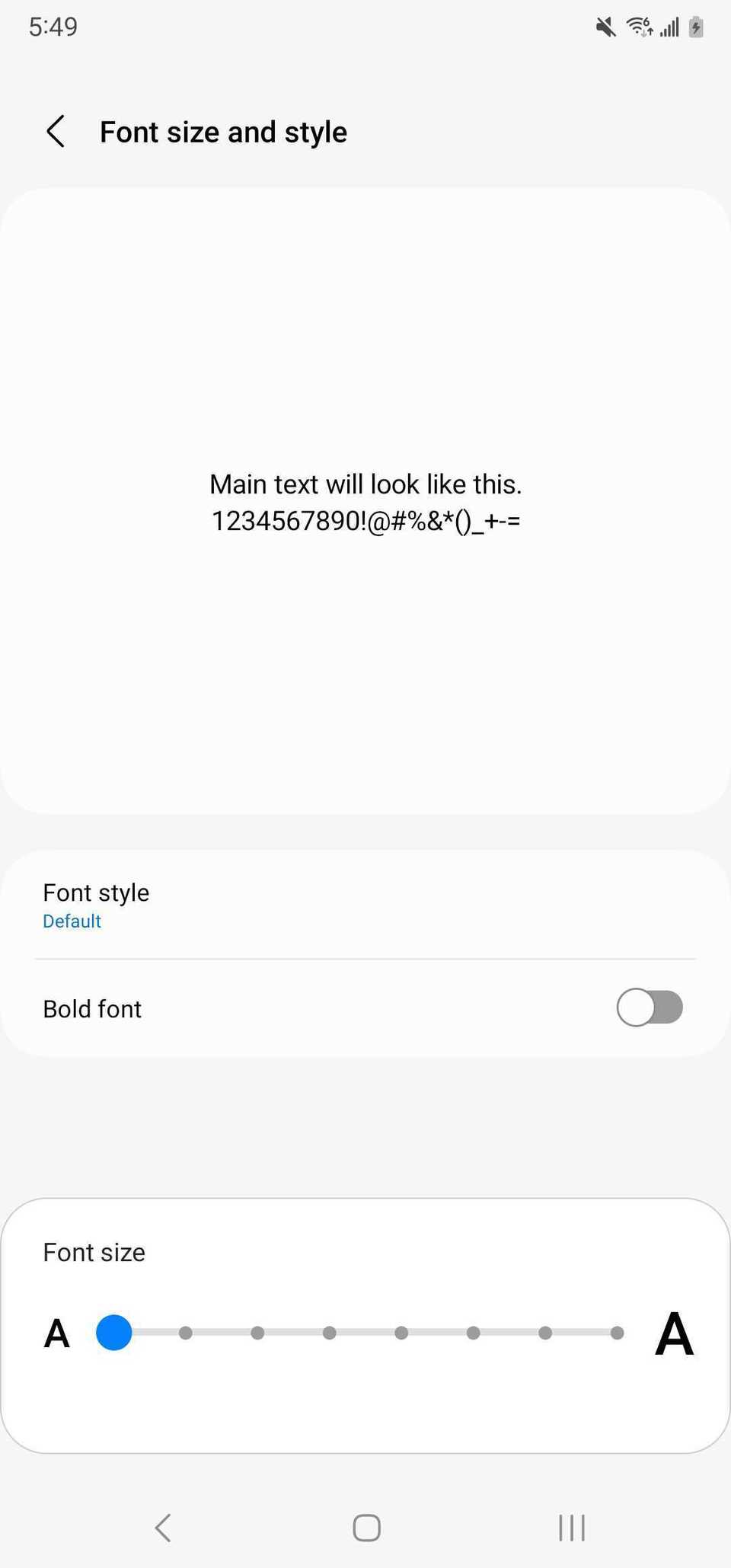Viewport: 731px width, 1568px height.
Task: Tap the cellular signal icon
Action: click(669, 26)
